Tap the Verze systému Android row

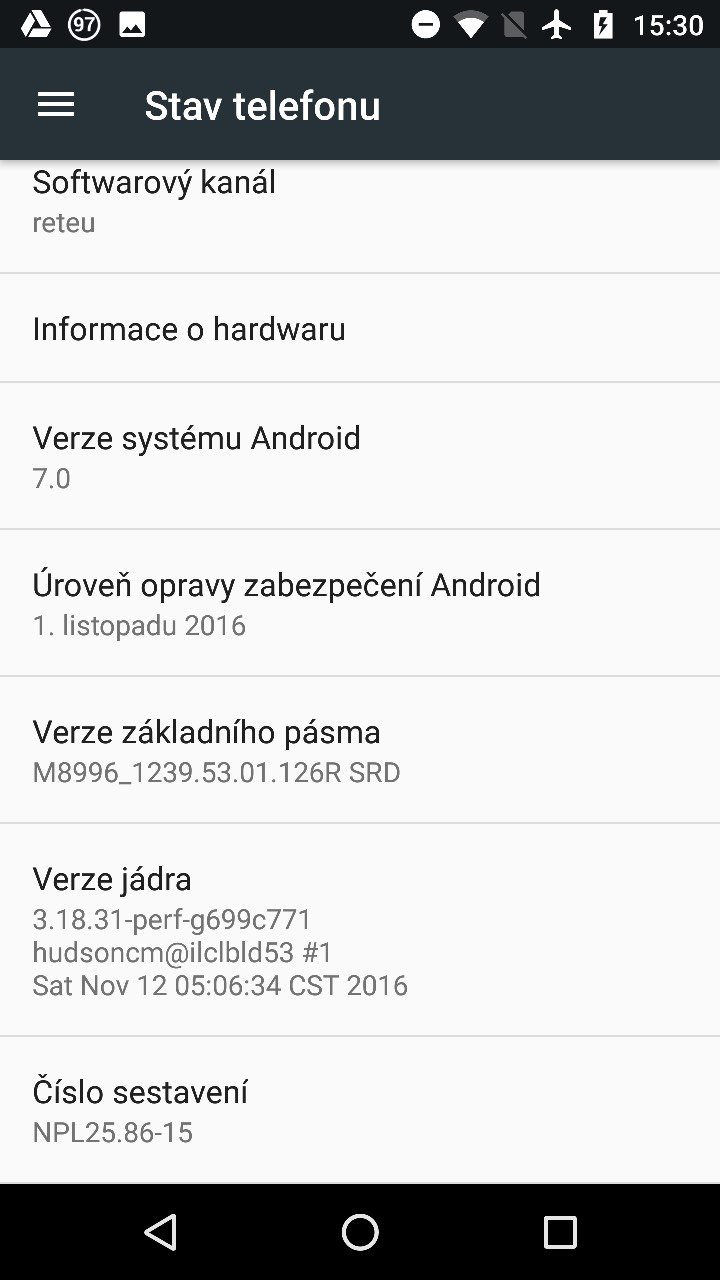pyautogui.click(x=360, y=456)
